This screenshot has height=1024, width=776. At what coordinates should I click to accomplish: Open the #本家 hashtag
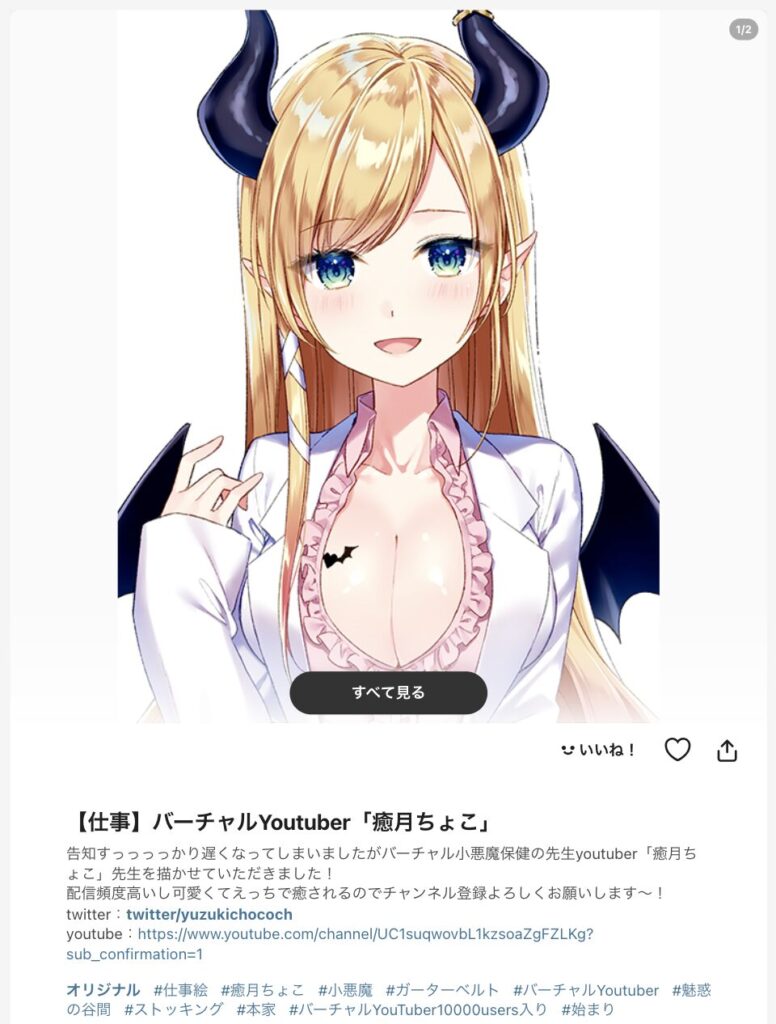tap(257, 1010)
